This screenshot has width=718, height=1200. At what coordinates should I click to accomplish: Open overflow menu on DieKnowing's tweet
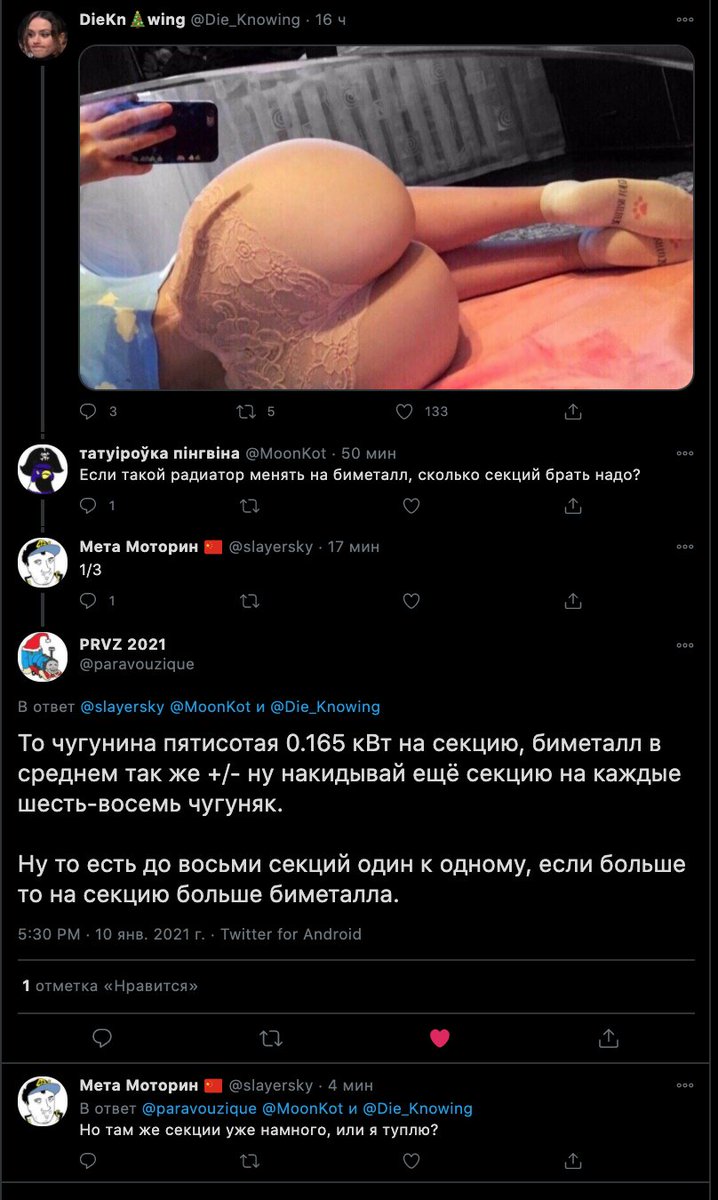point(685,20)
